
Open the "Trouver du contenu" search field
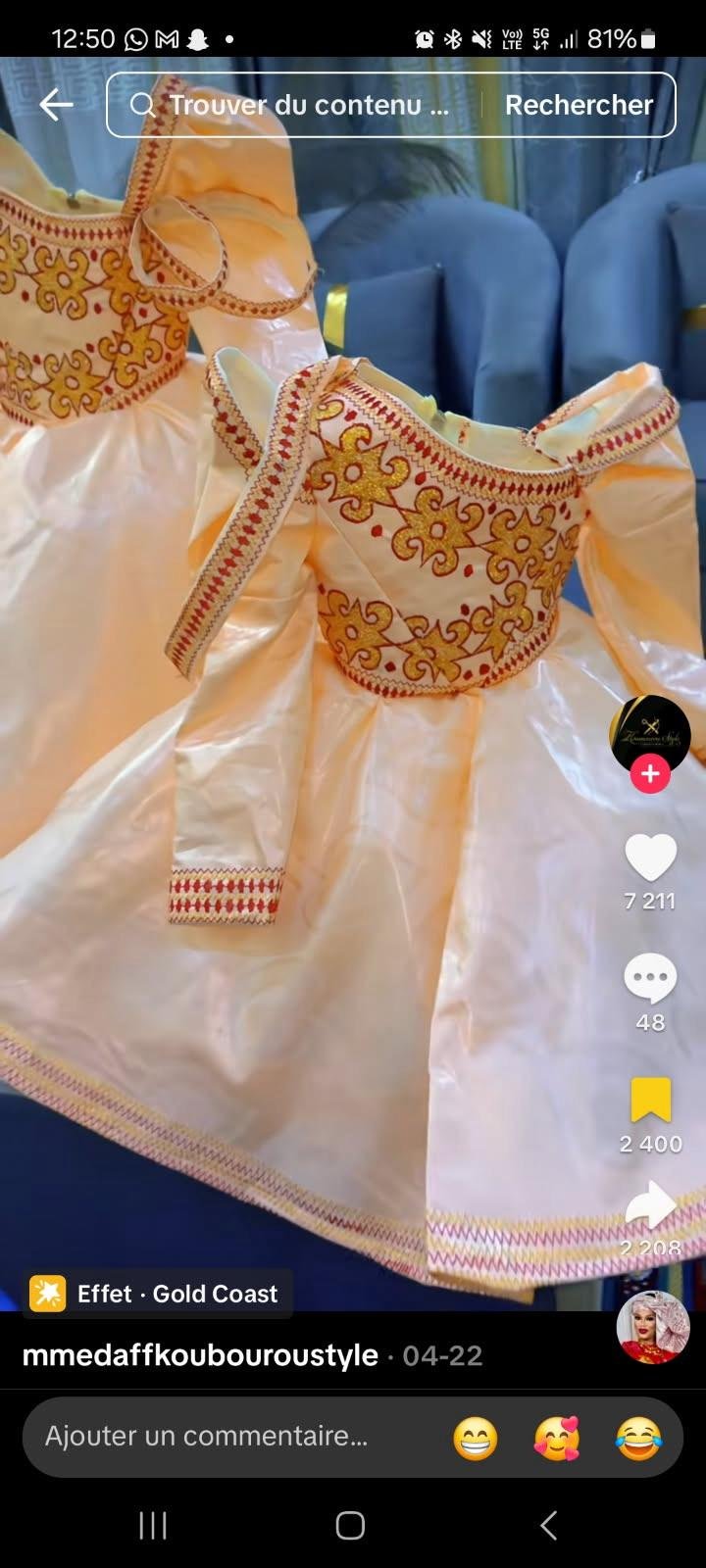coord(294,105)
